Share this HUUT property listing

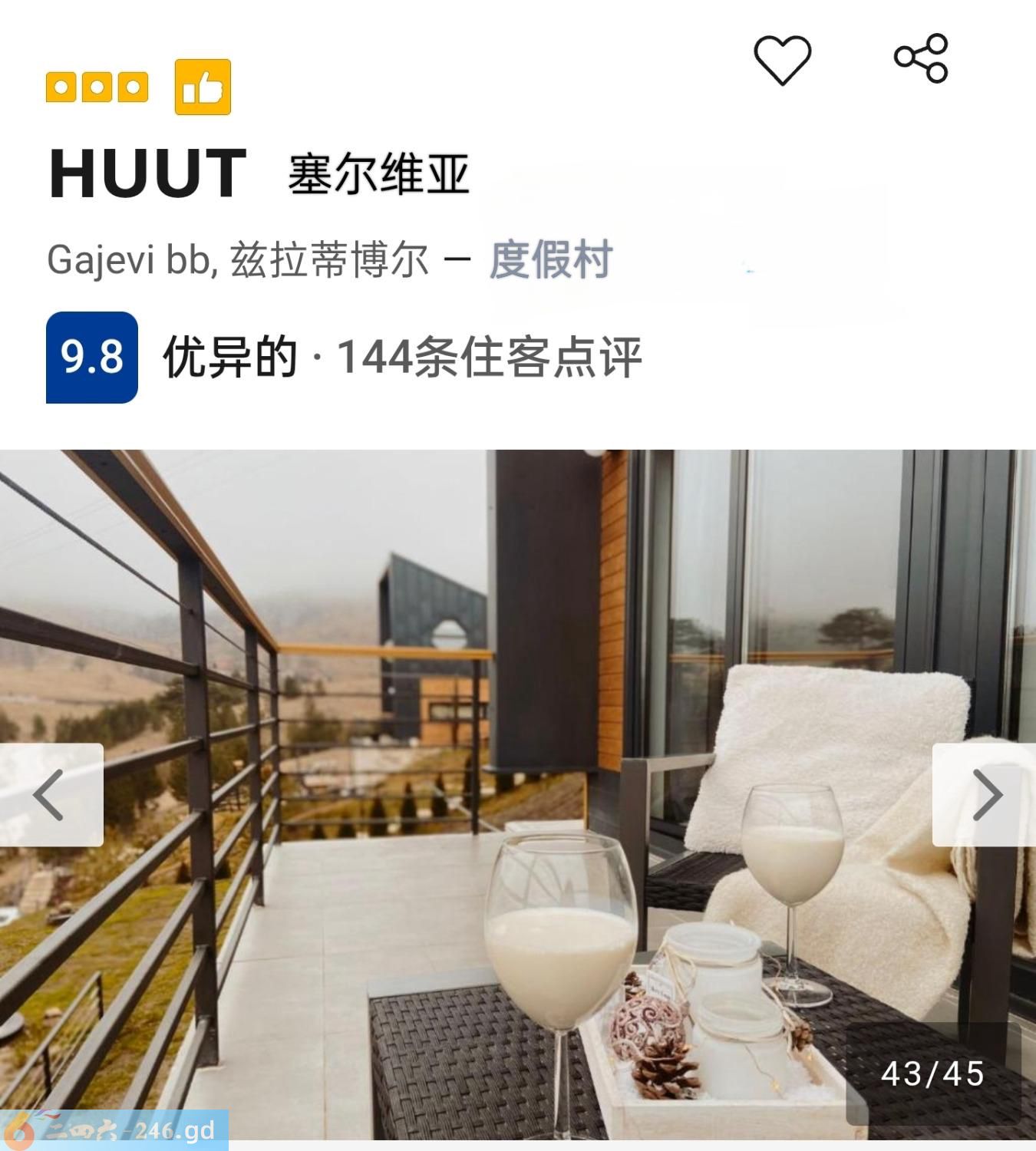tap(921, 58)
